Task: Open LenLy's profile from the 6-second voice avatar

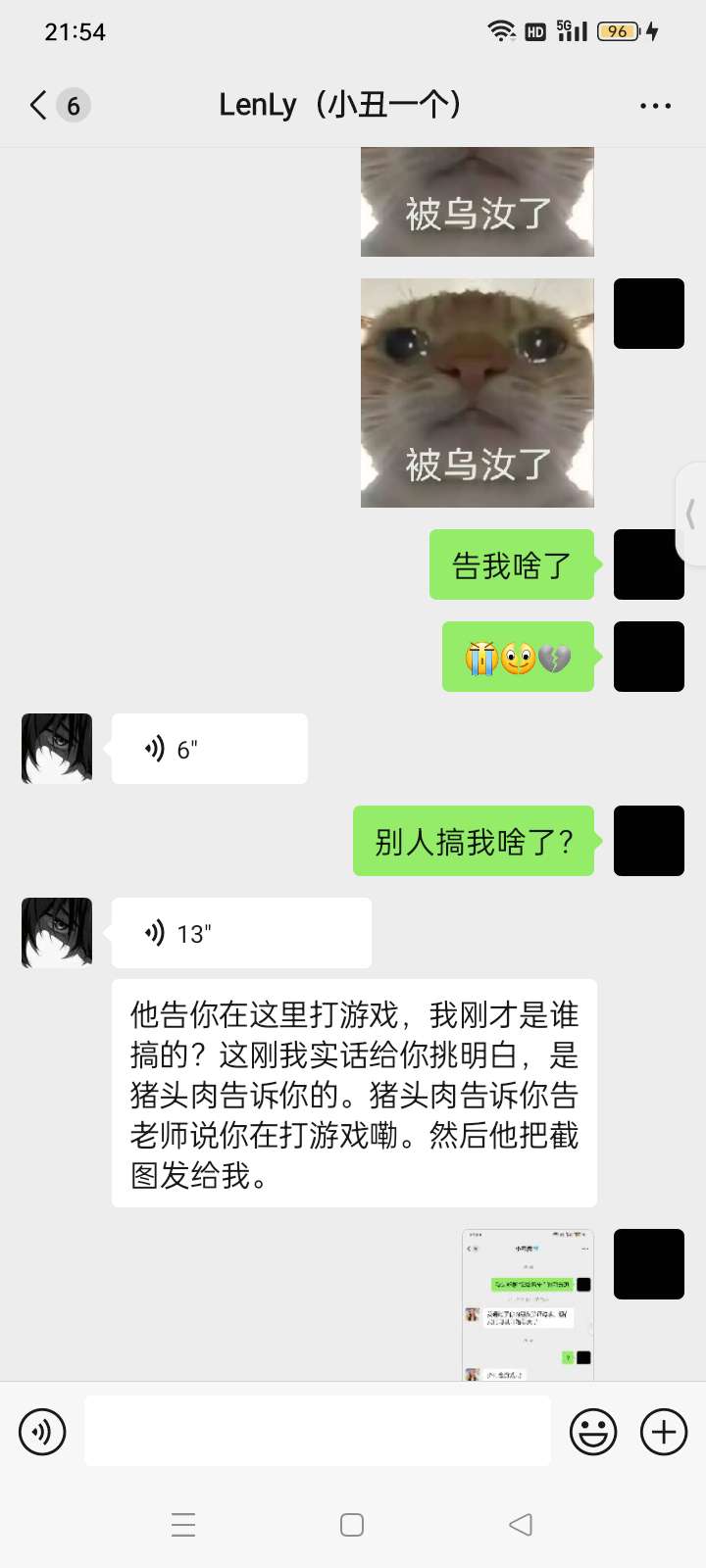Action: (57, 749)
